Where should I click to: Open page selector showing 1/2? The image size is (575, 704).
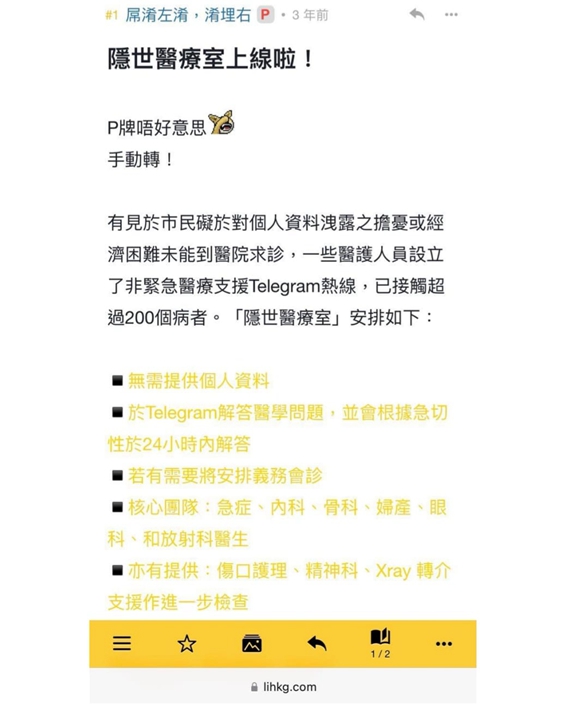[x=380, y=643]
